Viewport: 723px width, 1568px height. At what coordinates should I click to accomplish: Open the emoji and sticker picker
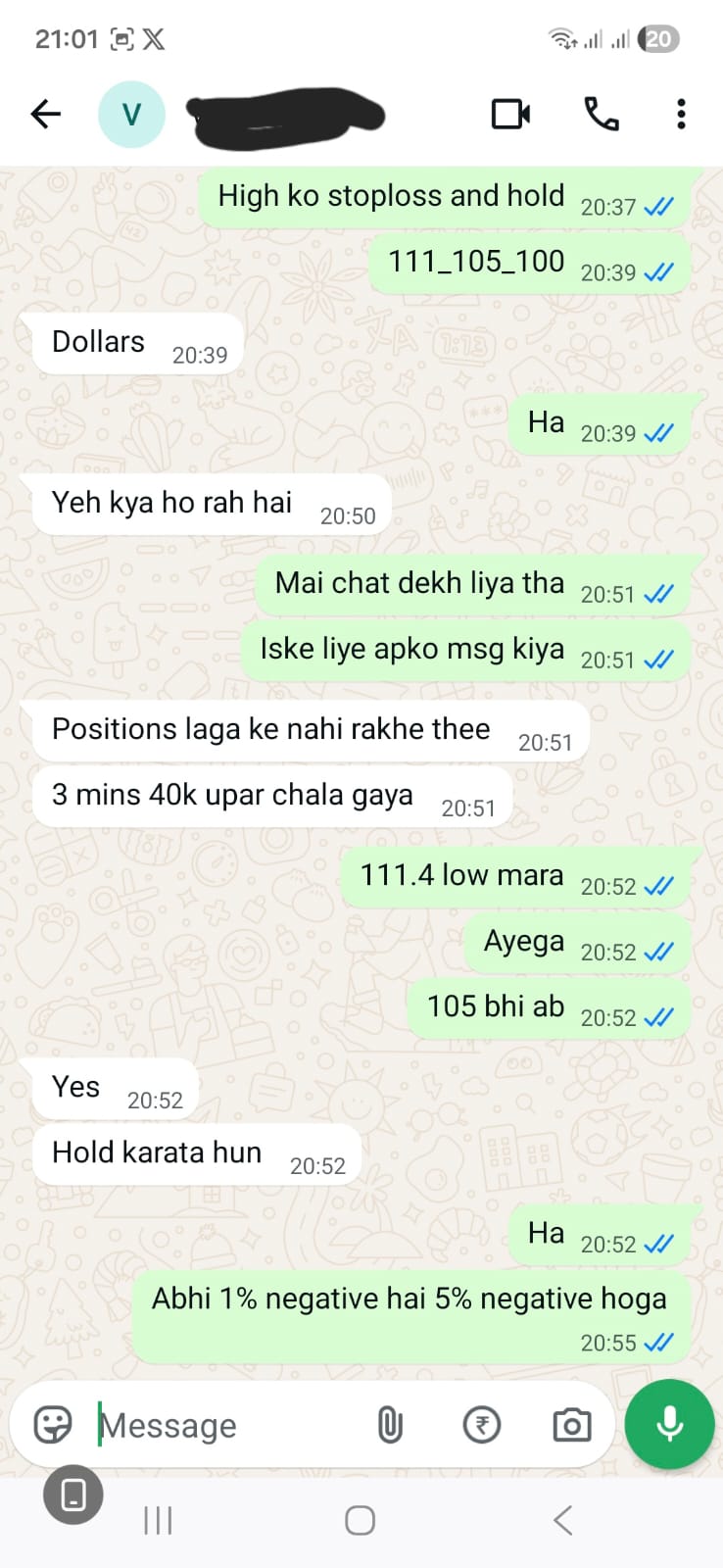click(x=53, y=1424)
